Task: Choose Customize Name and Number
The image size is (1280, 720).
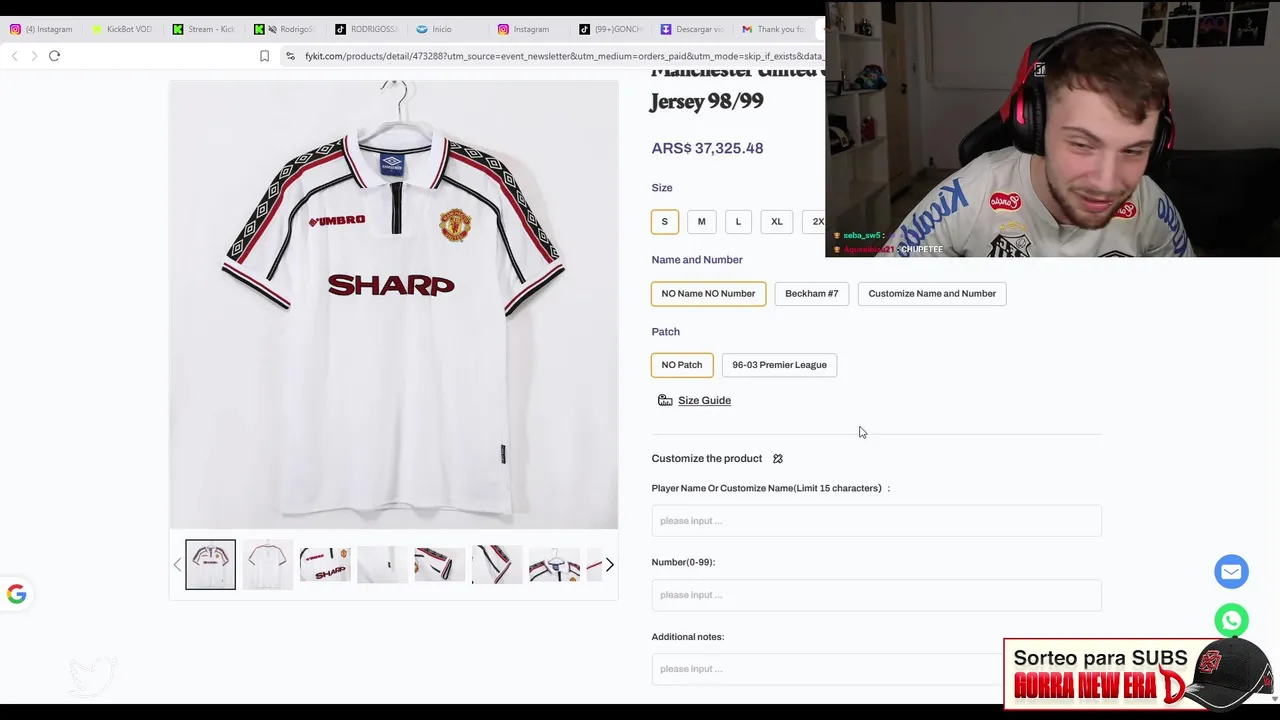Action: [931, 294]
